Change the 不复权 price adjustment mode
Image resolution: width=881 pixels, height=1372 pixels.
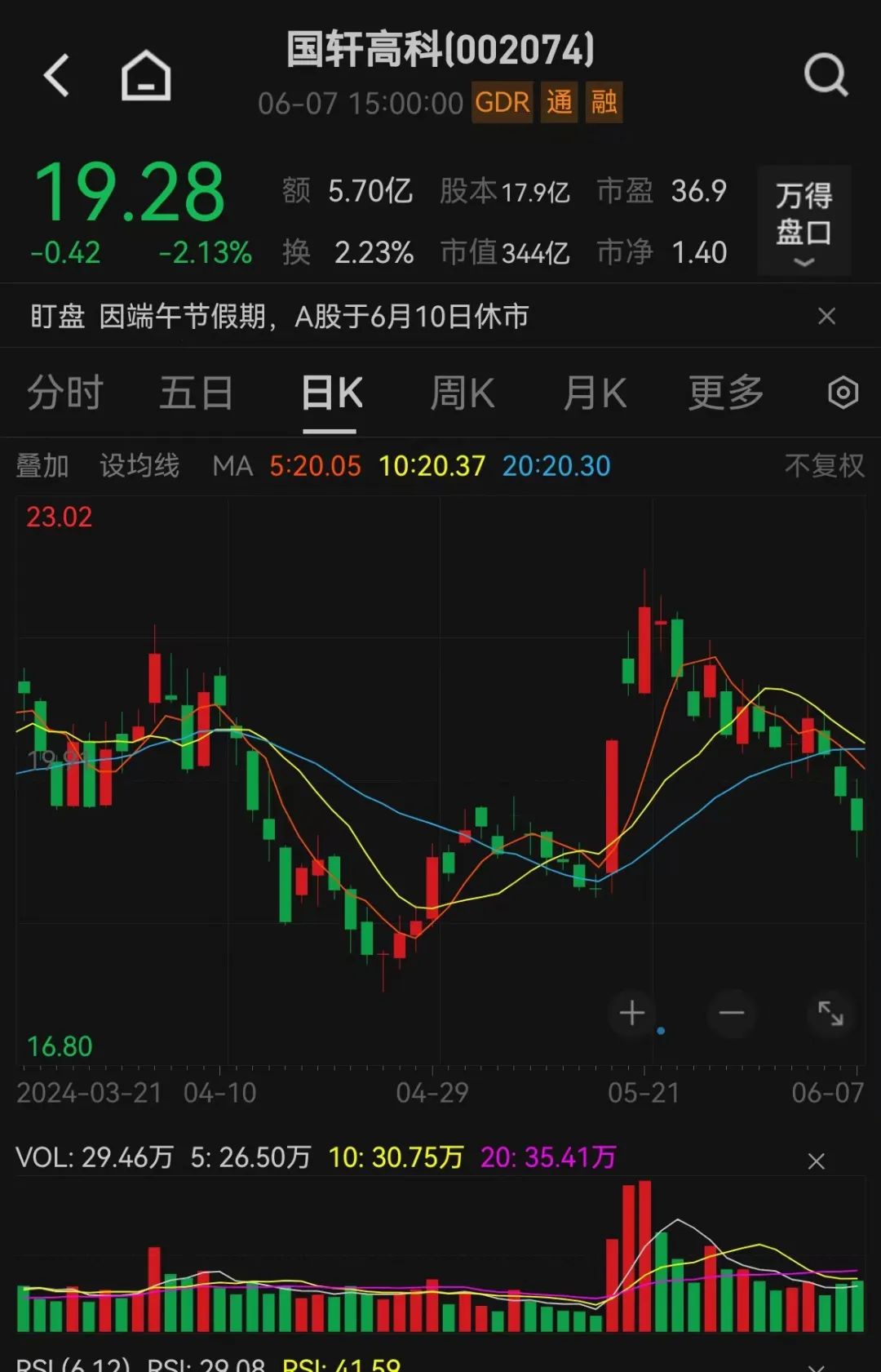[824, 466]
